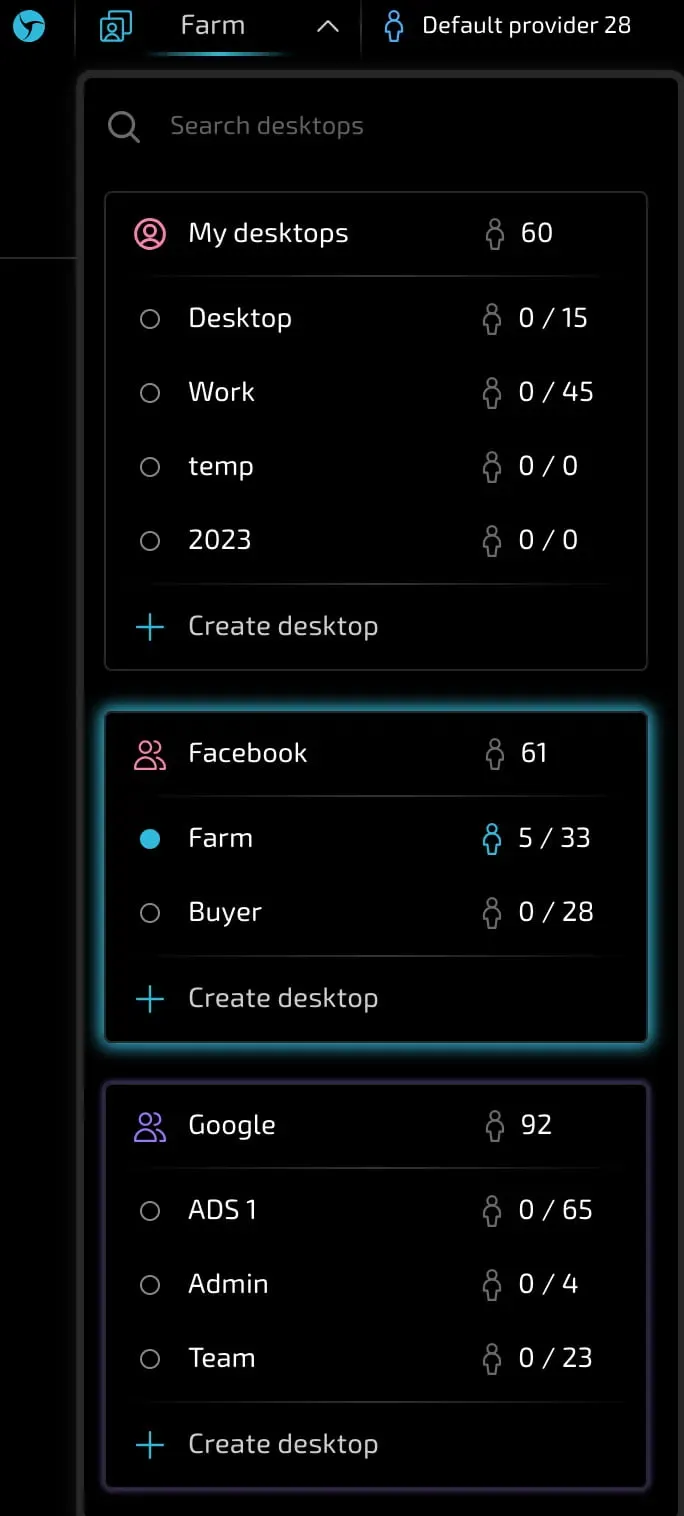Viewport: 684px width, 1516px height.
Task: Choose the Team desktop
Action: 222,1358
